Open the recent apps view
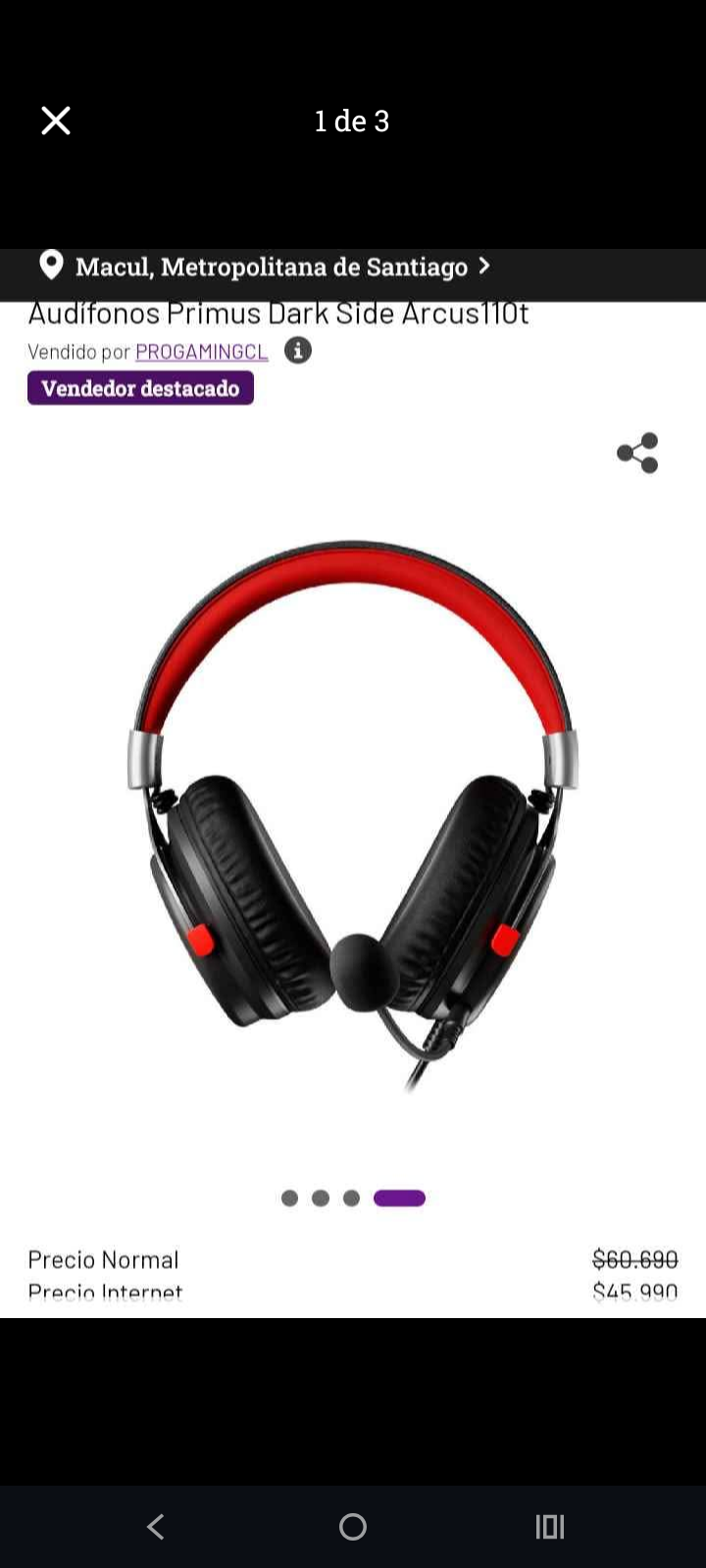The width and height of the screenshot is (706, 1568). coord(549,1526)
